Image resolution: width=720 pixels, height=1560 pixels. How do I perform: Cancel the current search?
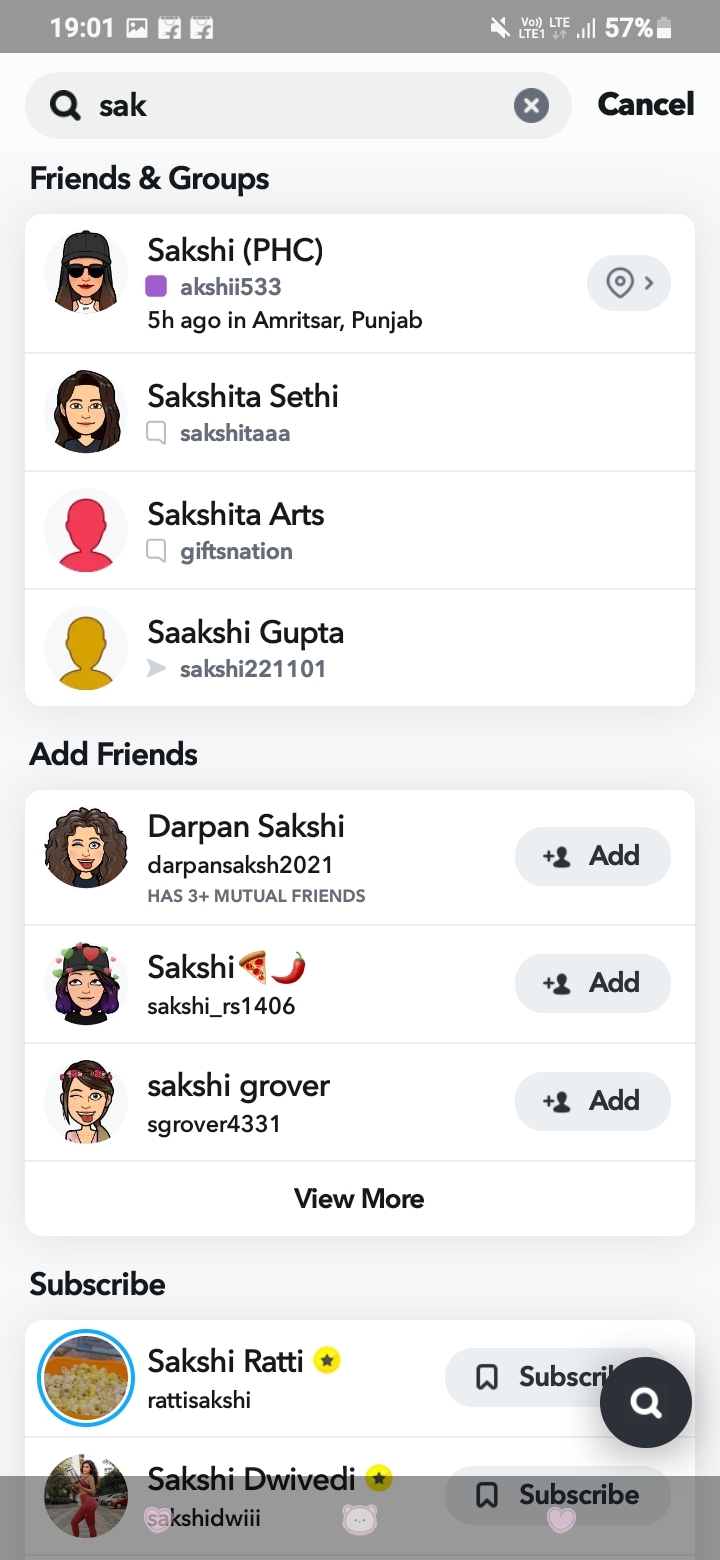click(645, 104)
